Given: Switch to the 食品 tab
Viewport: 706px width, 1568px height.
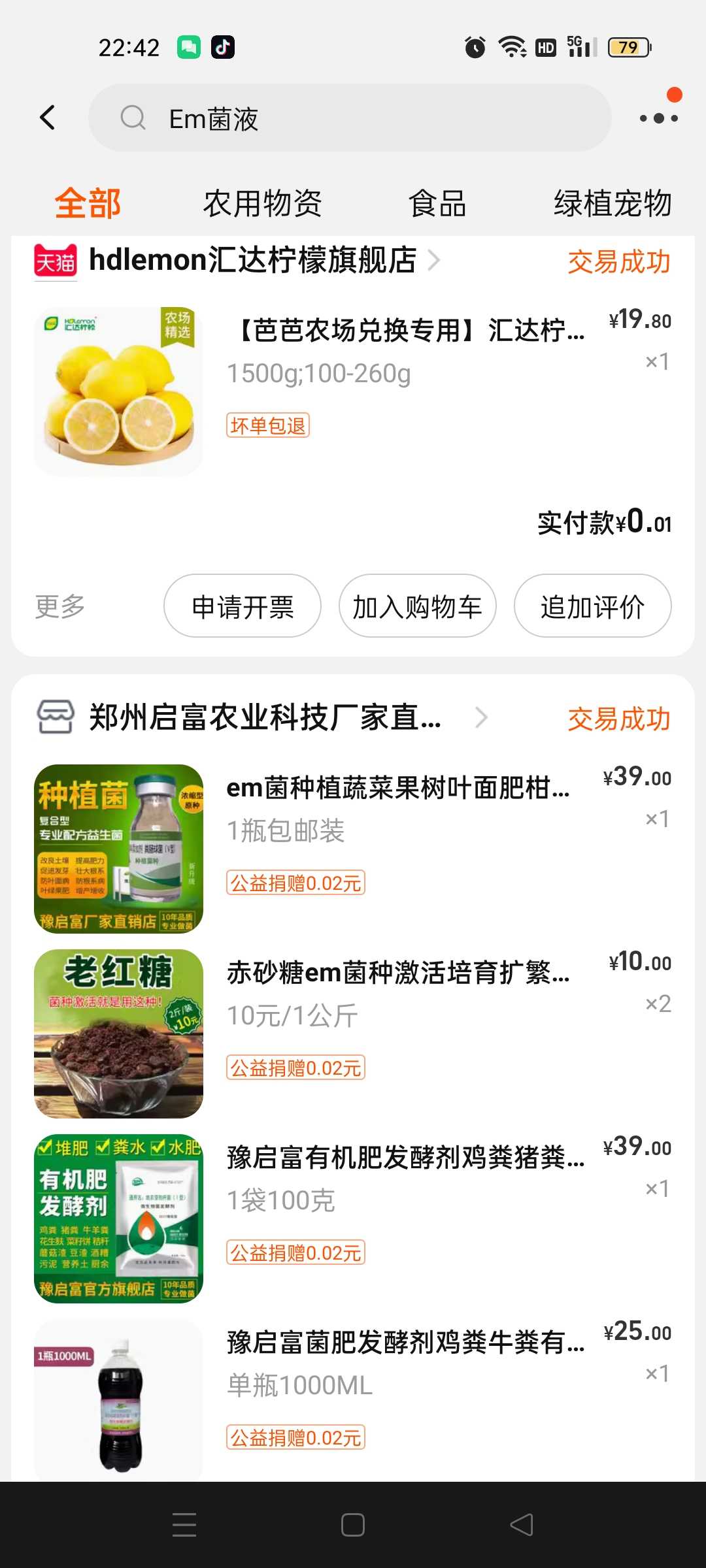Looking at the screenshot, I should 437,203.
